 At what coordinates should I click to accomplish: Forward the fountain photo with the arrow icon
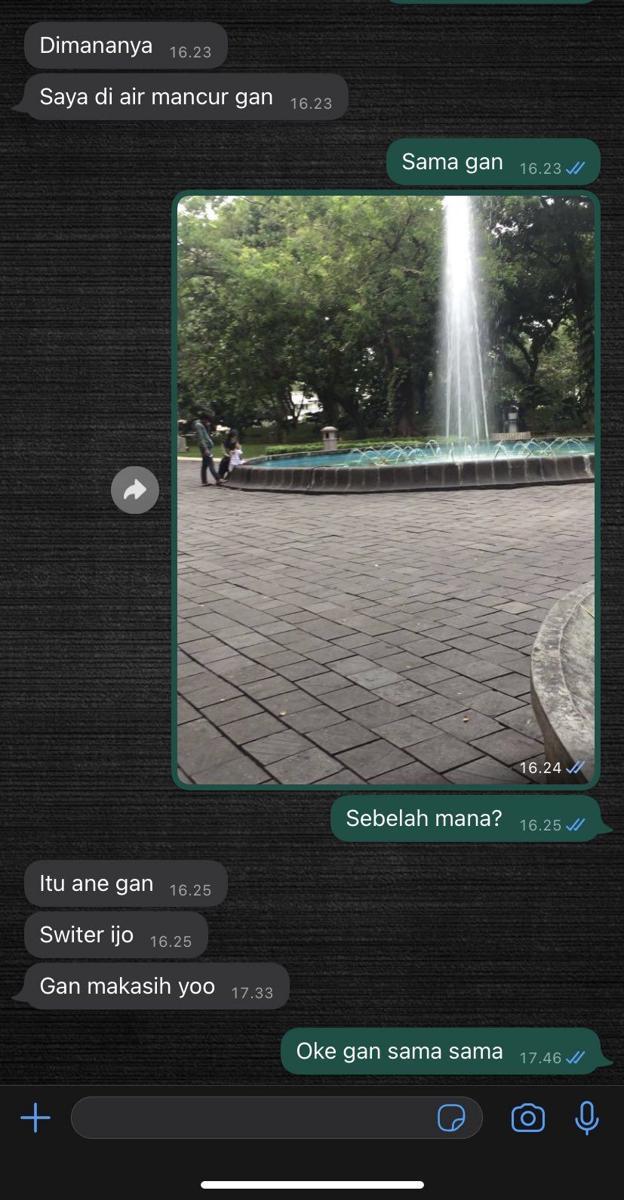point(135,490)
